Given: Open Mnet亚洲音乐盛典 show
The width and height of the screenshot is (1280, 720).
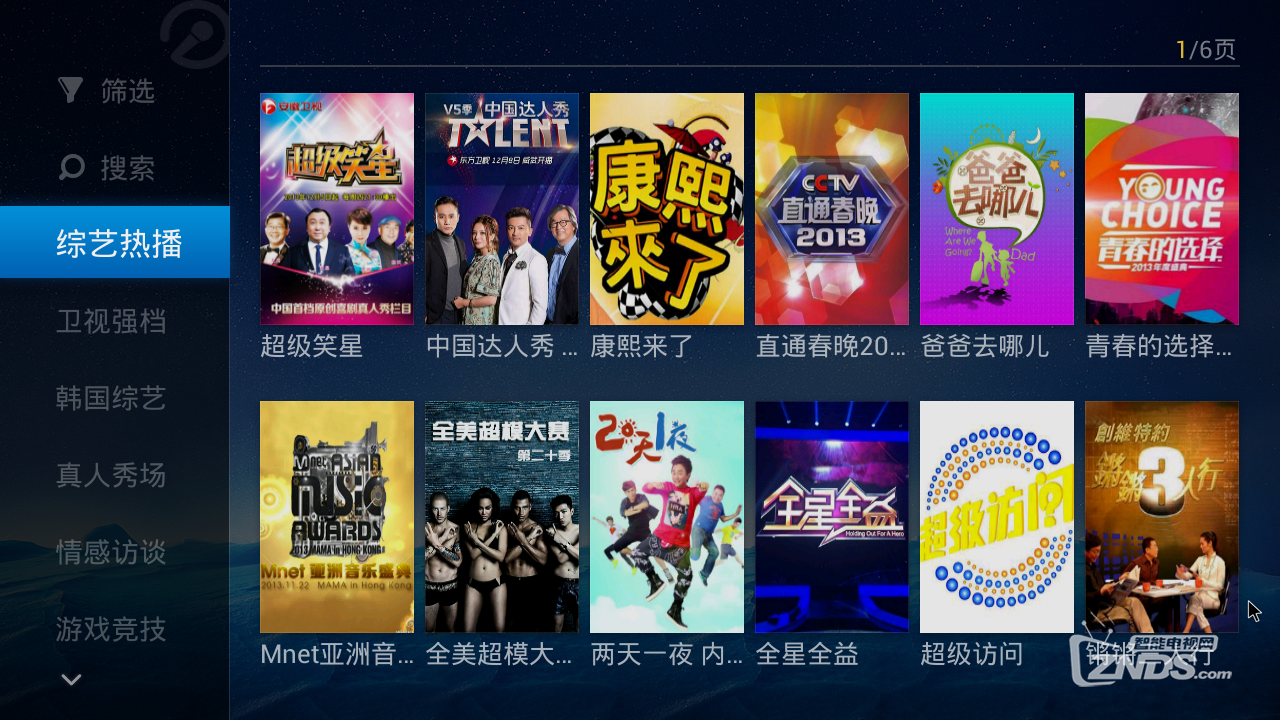Looking at the screenshot, I should [337, 517].
